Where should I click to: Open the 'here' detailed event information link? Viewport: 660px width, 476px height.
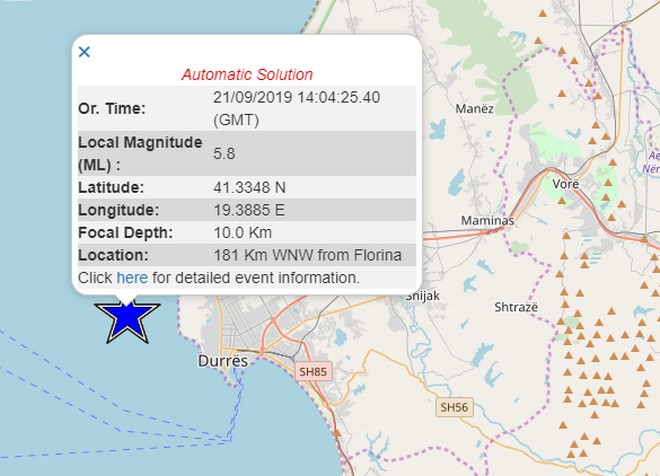point(132,277)
